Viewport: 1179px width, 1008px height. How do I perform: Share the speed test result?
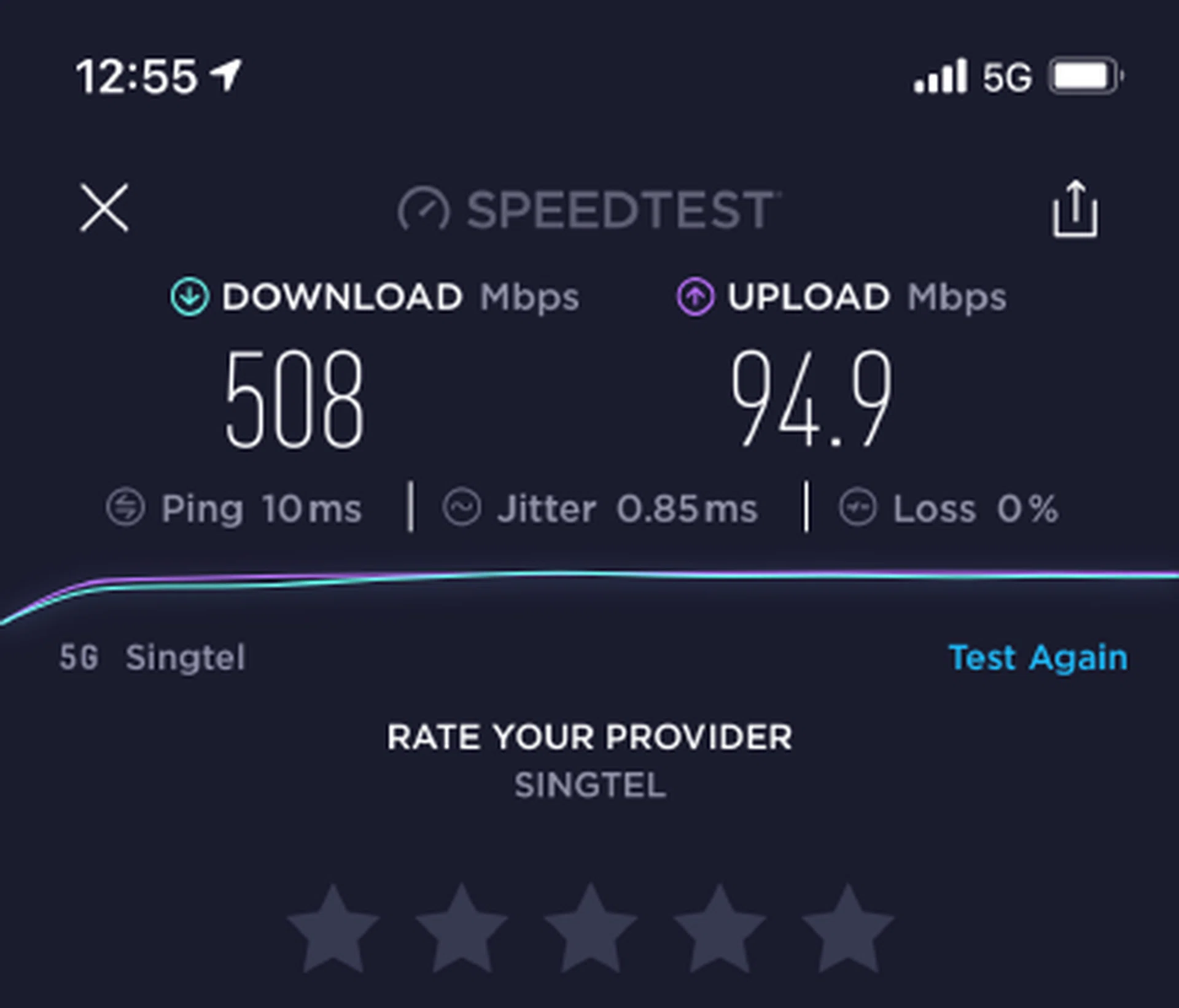pyautogui.click(x=1075, y=209)
